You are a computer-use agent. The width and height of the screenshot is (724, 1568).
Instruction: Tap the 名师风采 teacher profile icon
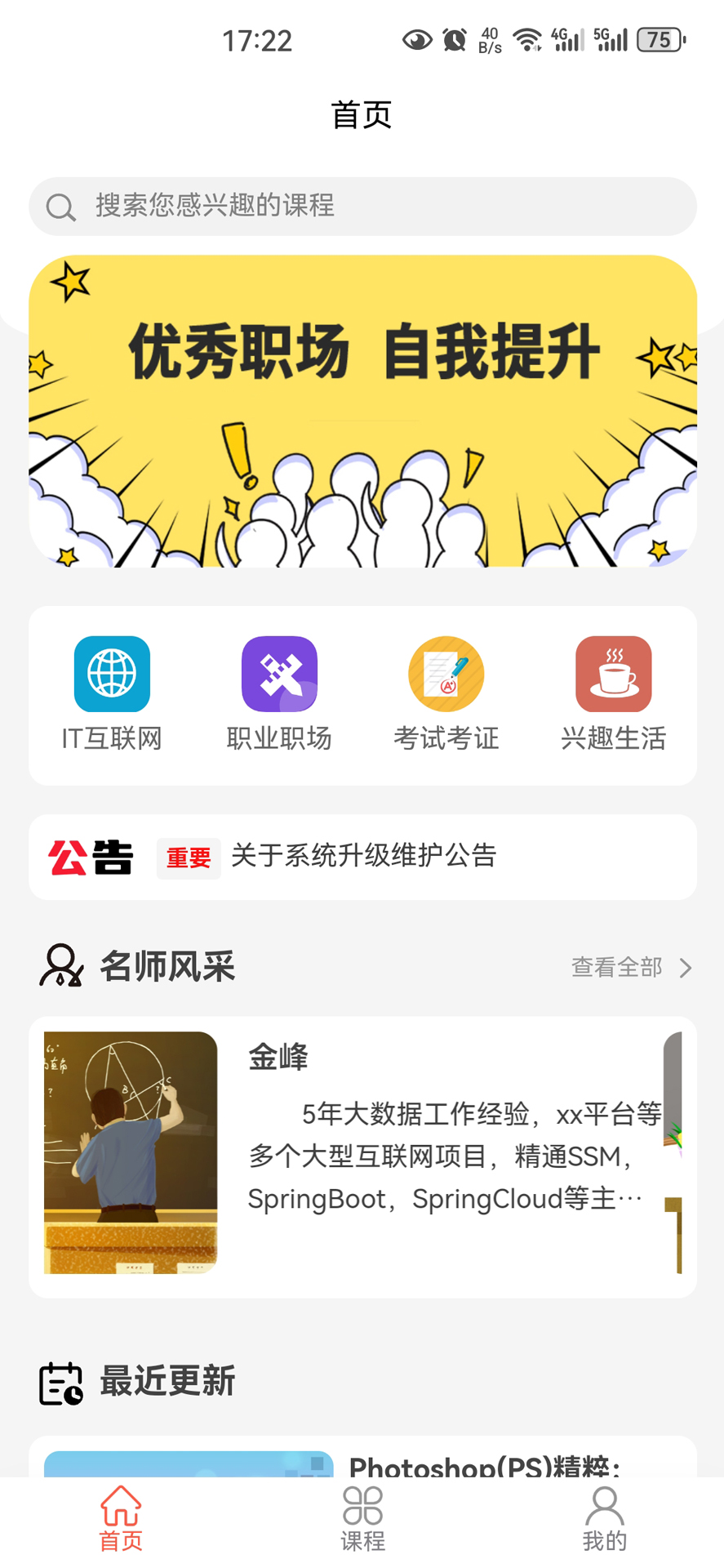tap(61, 967)
